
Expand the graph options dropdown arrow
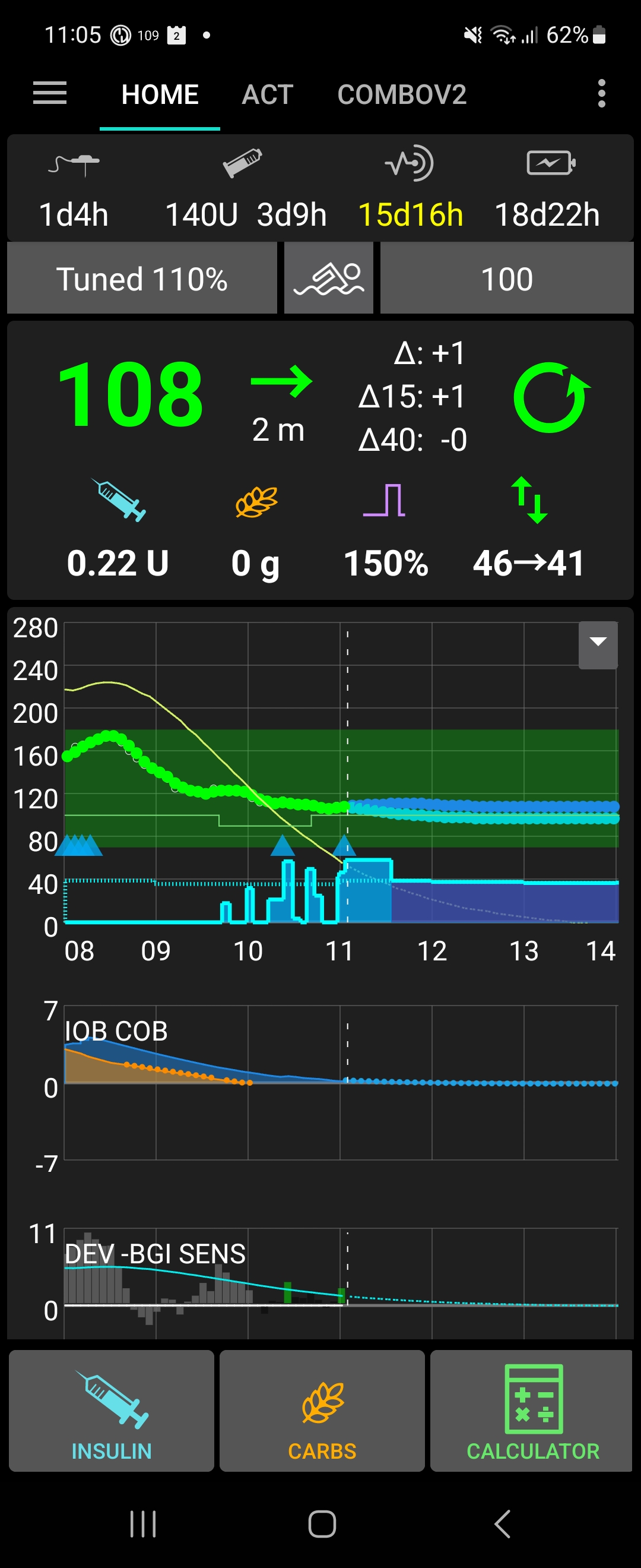598,644
